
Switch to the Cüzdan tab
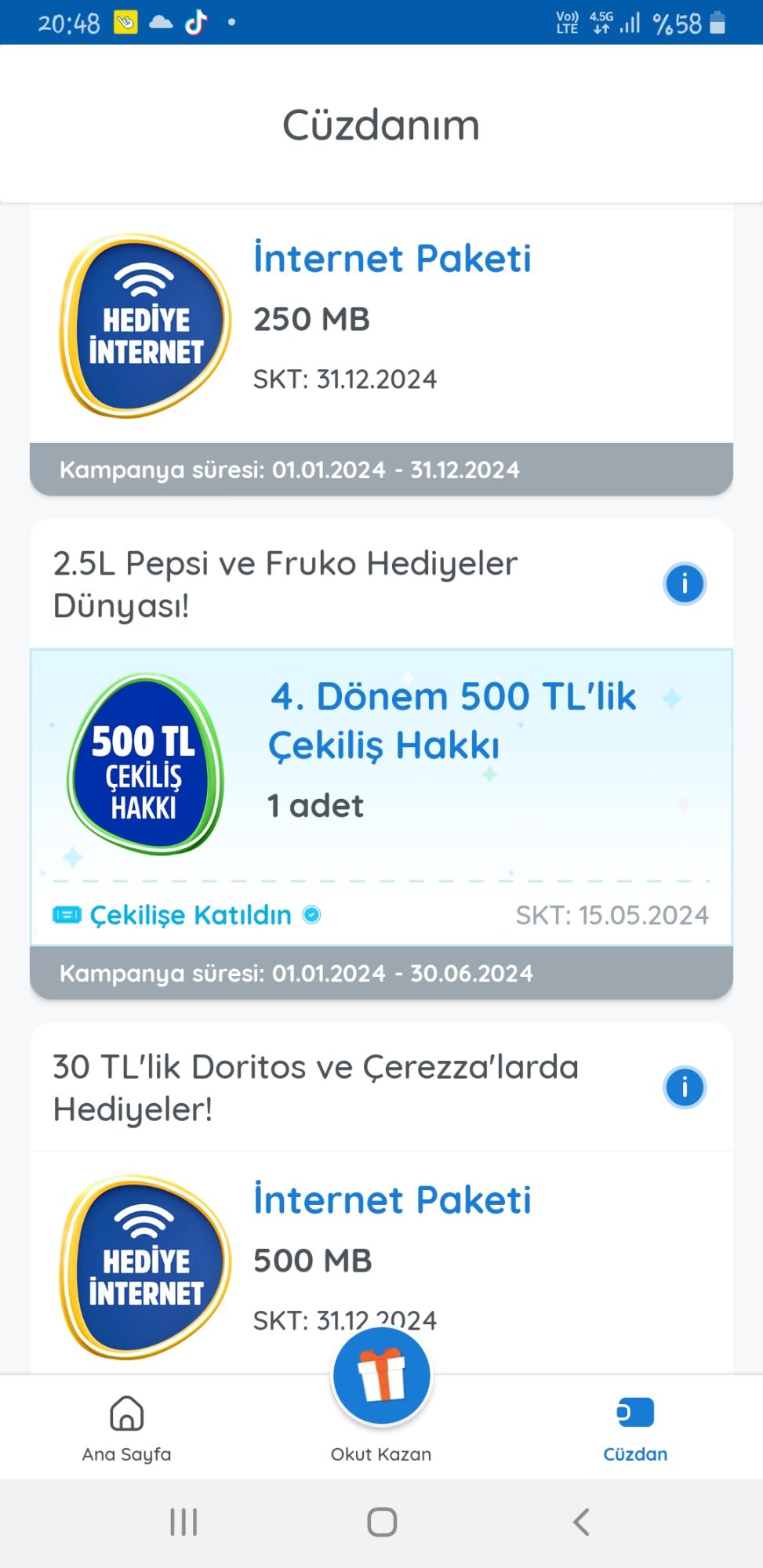coord(635,1427)
